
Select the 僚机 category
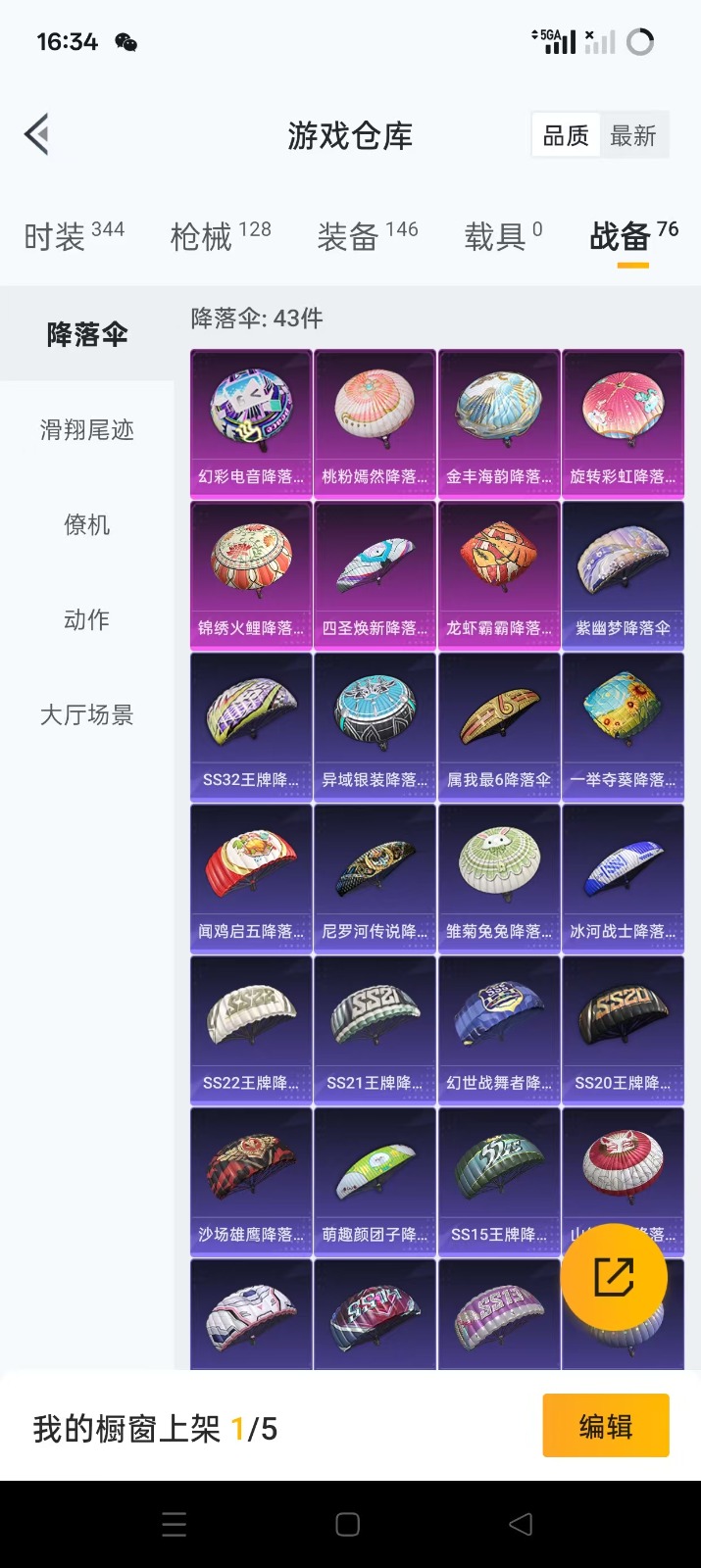86,524
